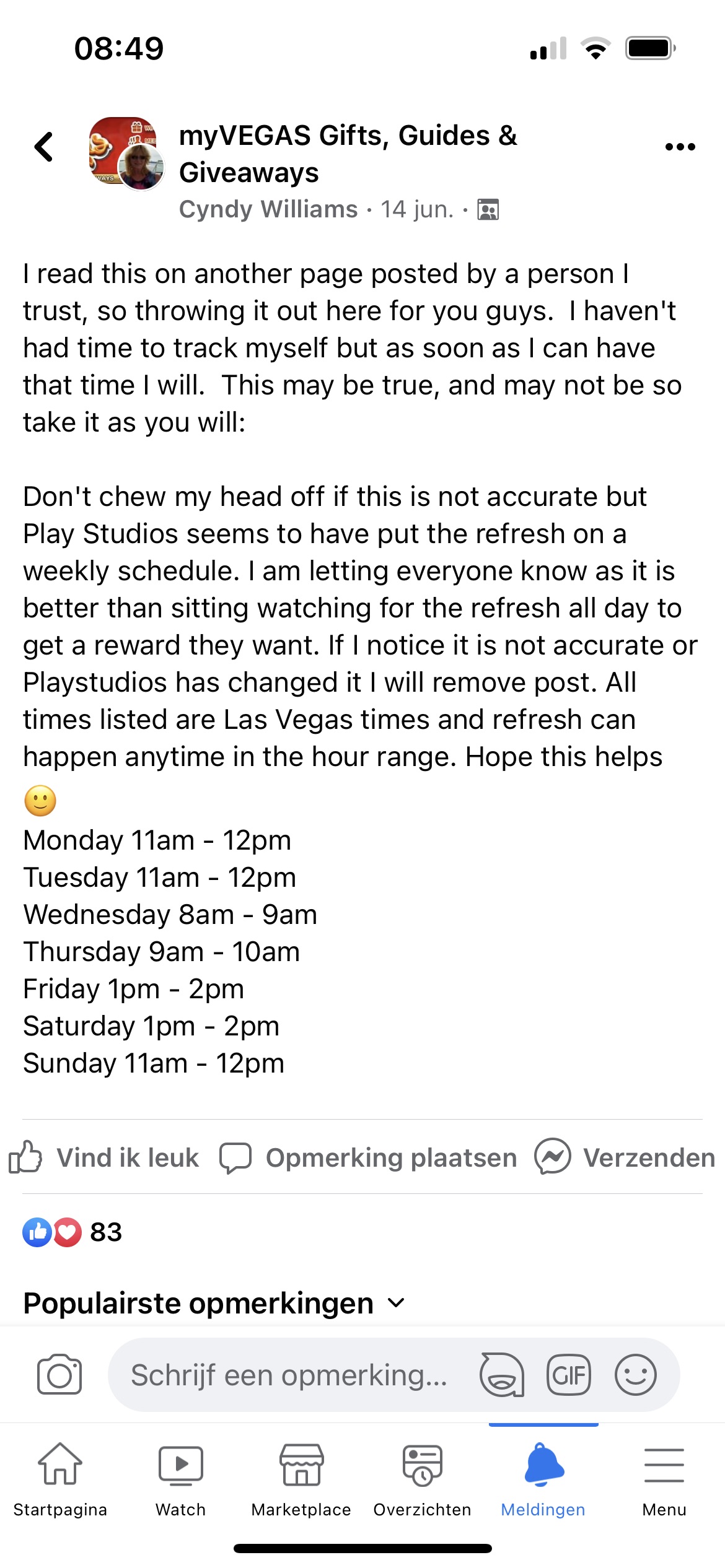This screenshot has width=725, height=1568.
Task: Go back using the back arrow
Action: click(x=43, y=147)
